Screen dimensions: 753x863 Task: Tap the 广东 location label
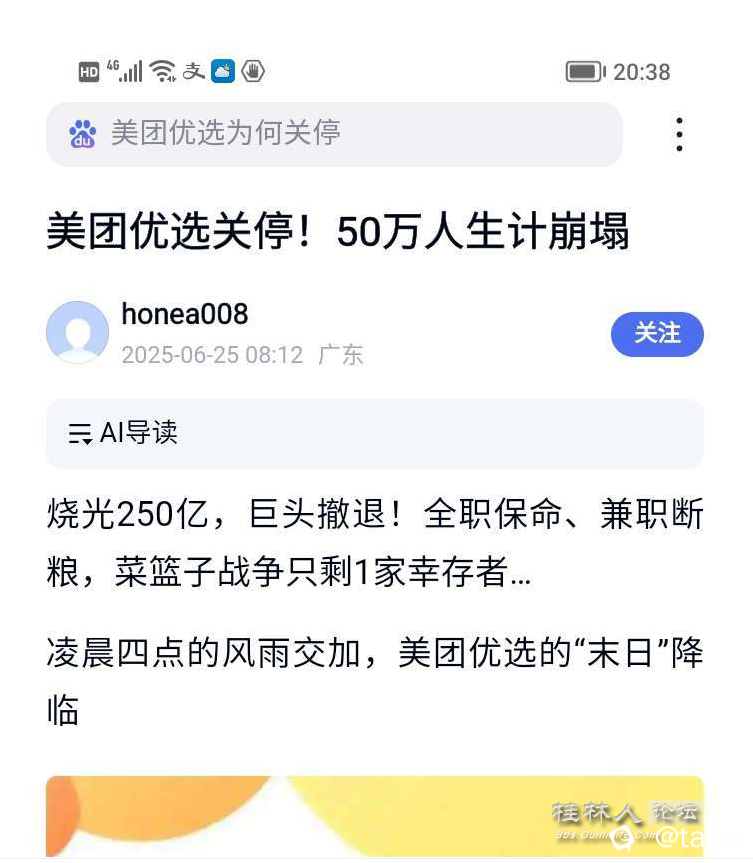tap(341, 354)
